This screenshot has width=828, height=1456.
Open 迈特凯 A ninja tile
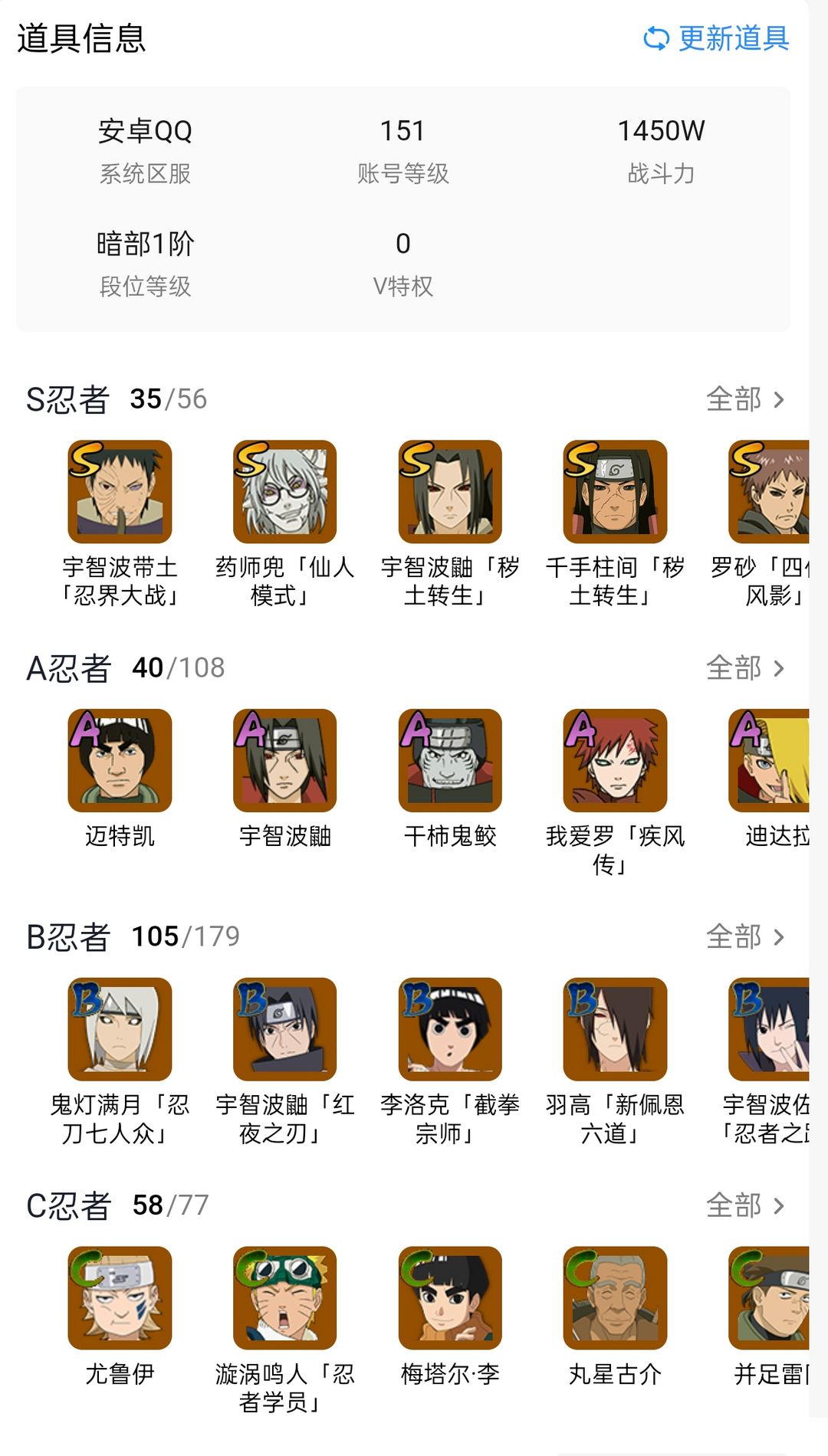pyautogui.click(x=120, y=760)
